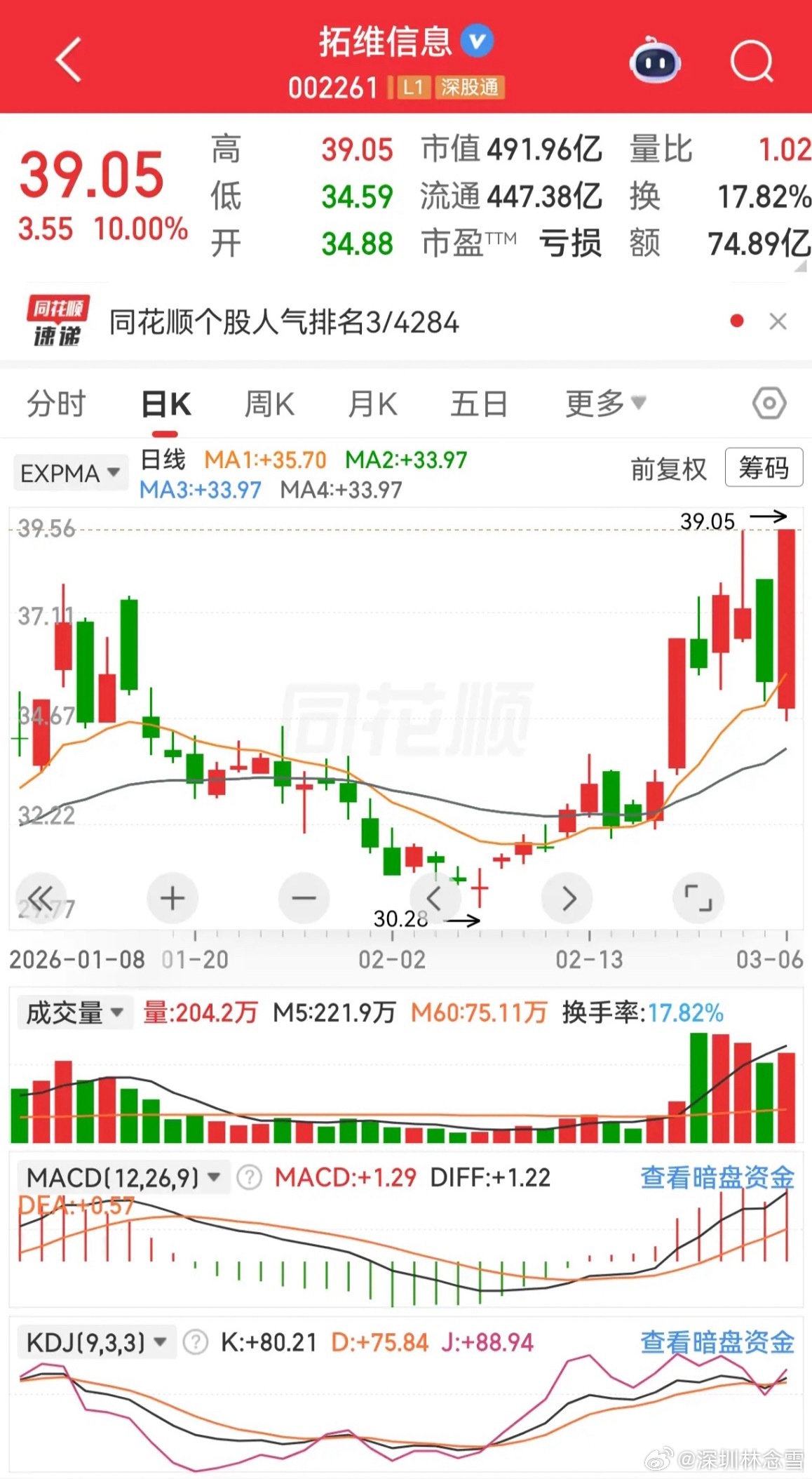Tap the back arrow to return

[67, 60]
